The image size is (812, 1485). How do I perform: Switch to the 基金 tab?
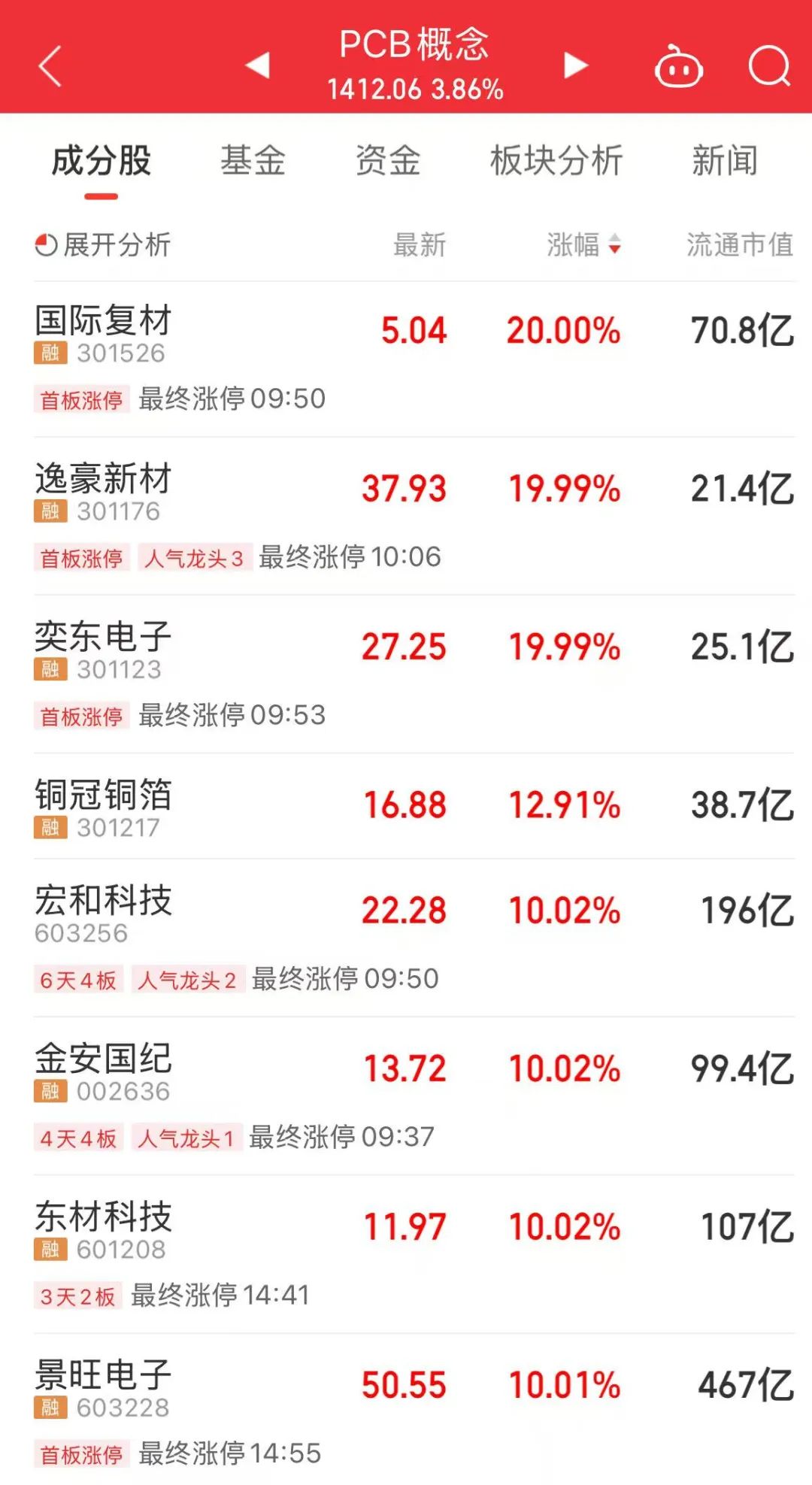click(253, 161)
